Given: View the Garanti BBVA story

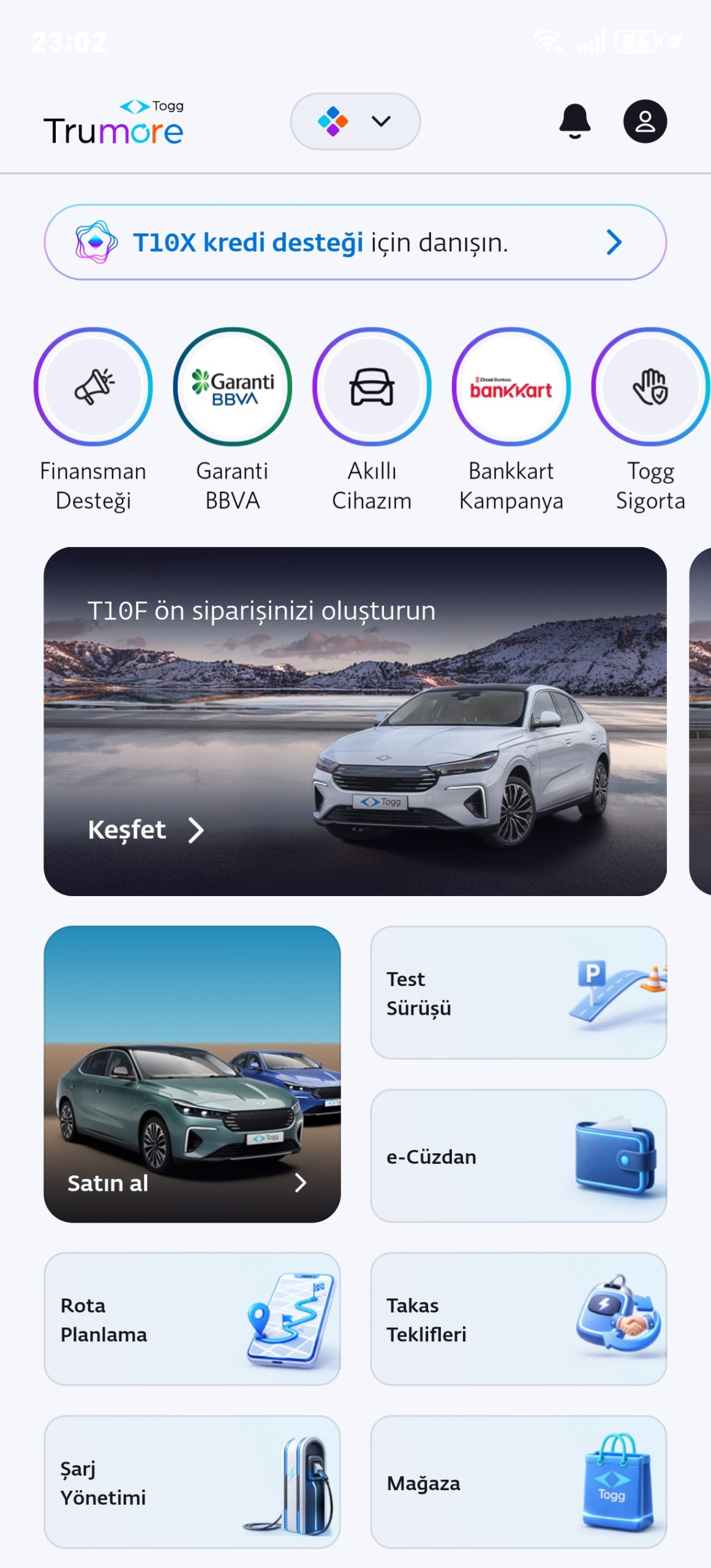Looking at the screenshot, I should pos(233,387).
